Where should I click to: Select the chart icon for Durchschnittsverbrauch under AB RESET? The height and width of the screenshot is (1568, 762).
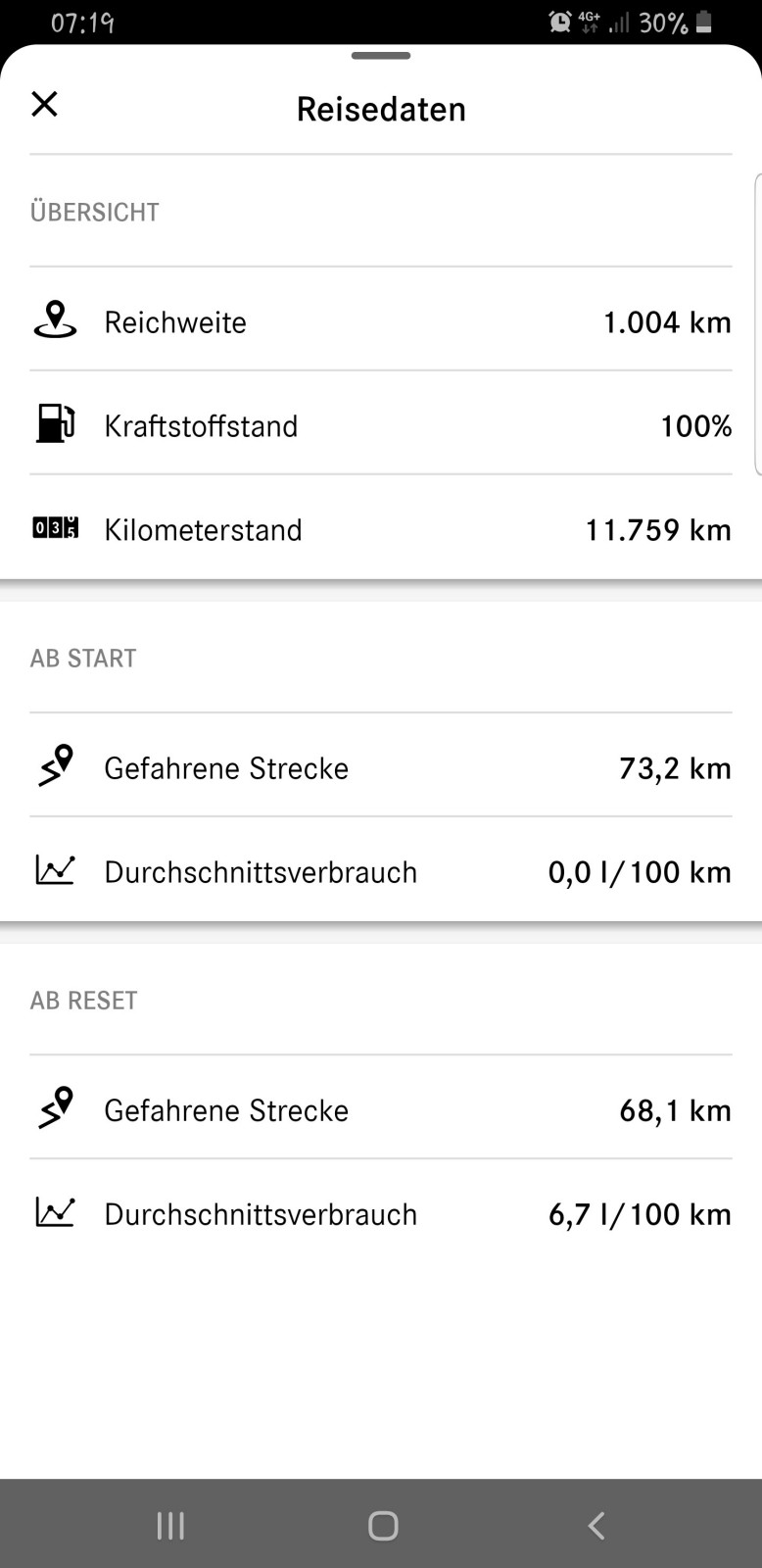tap(55, 1212)
